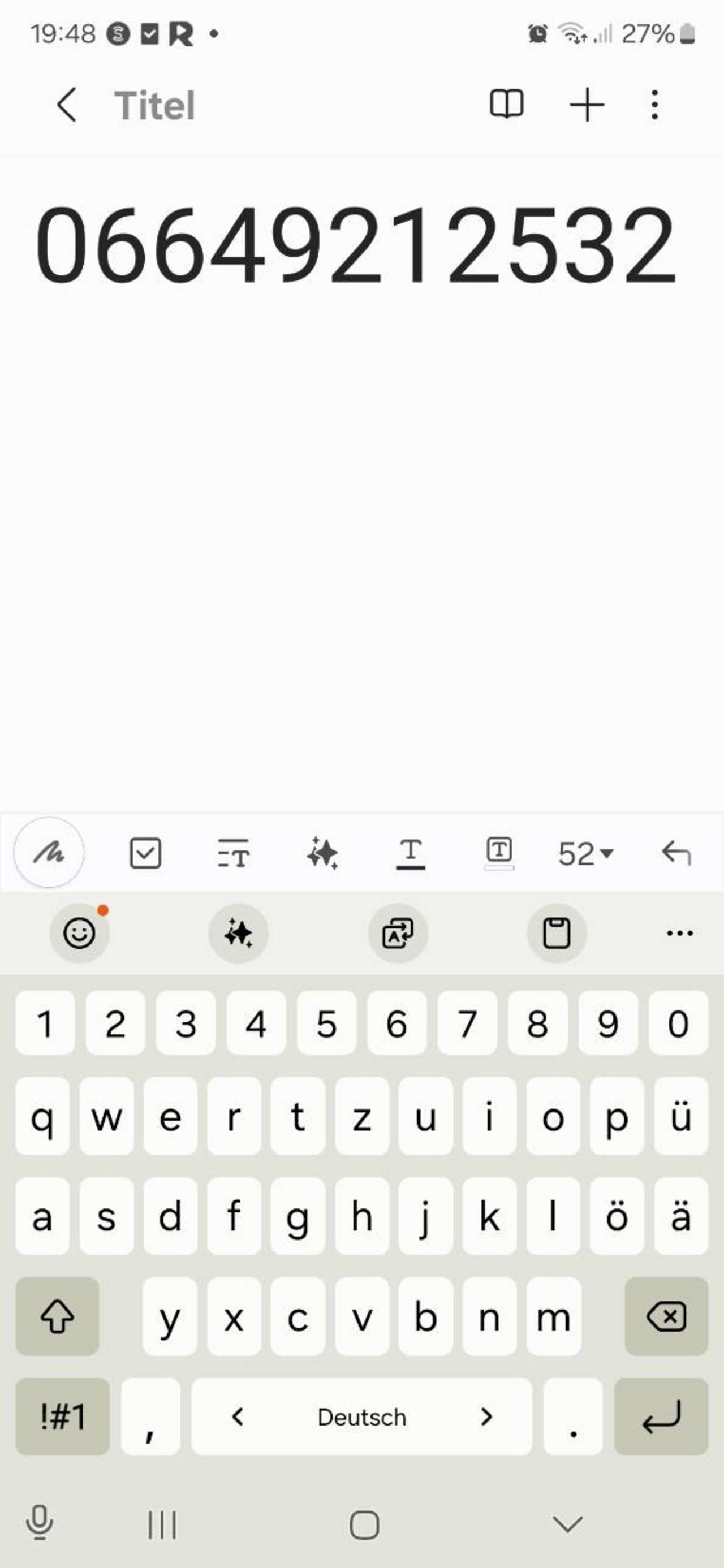Choose the underlined T text color option

tap(411, 853)
